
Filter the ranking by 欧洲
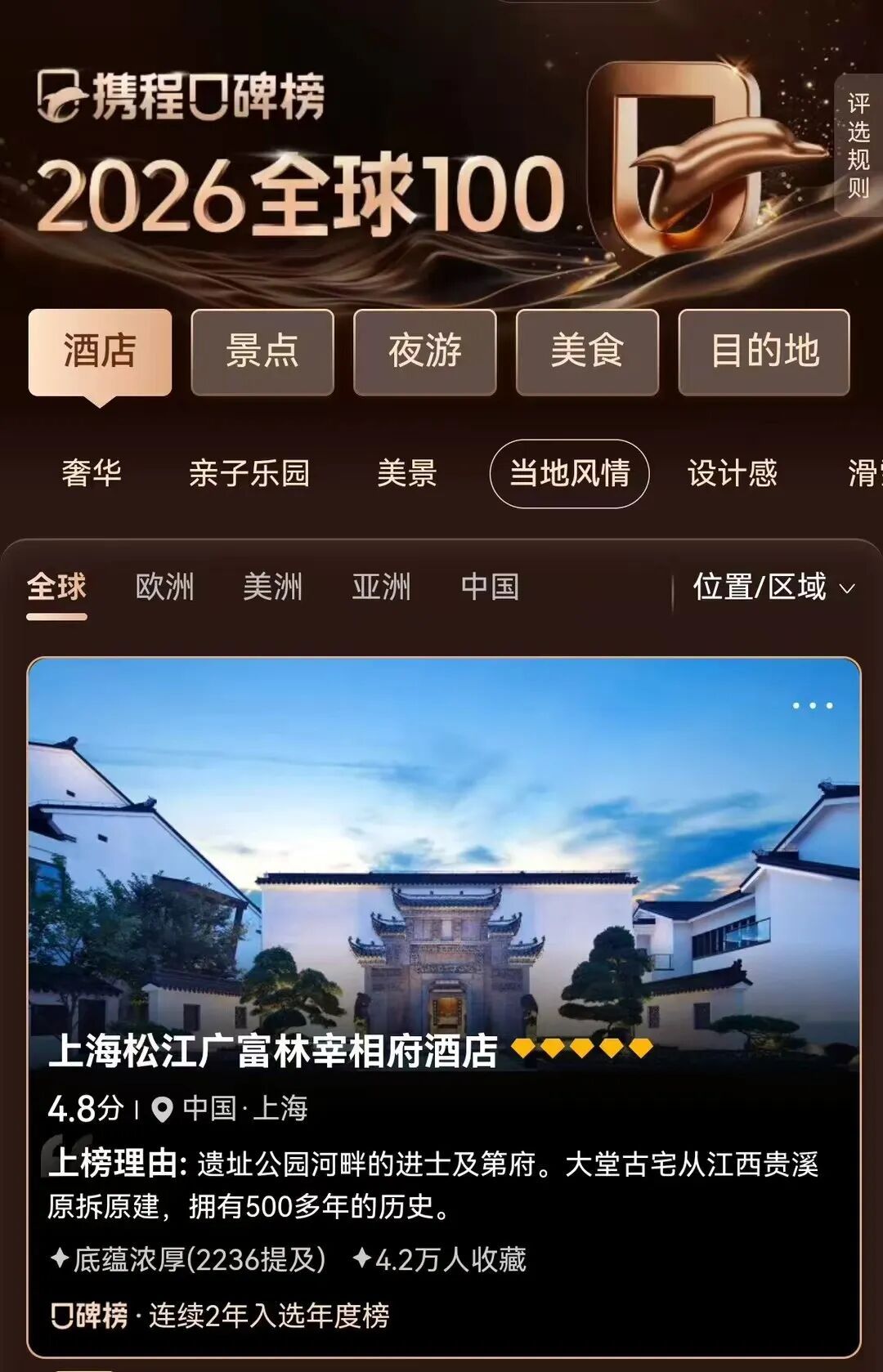click(x=164, y=587)
